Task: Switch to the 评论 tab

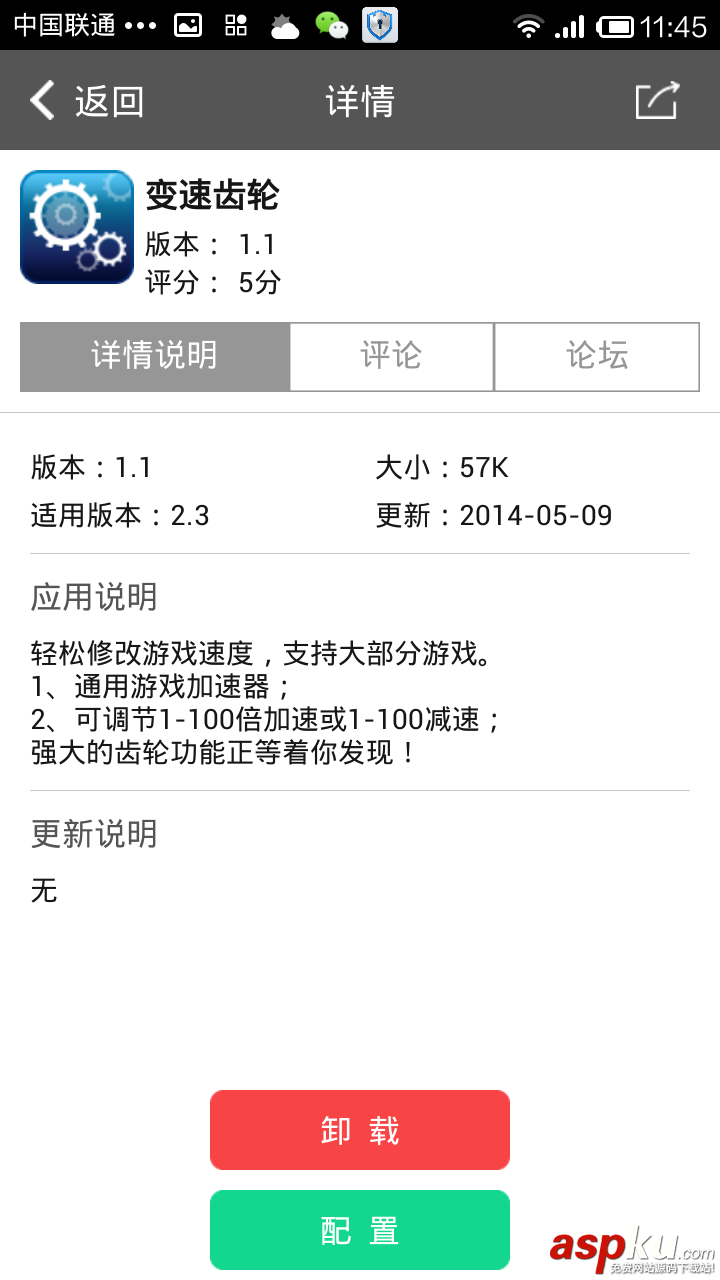Action: (392, 356)
